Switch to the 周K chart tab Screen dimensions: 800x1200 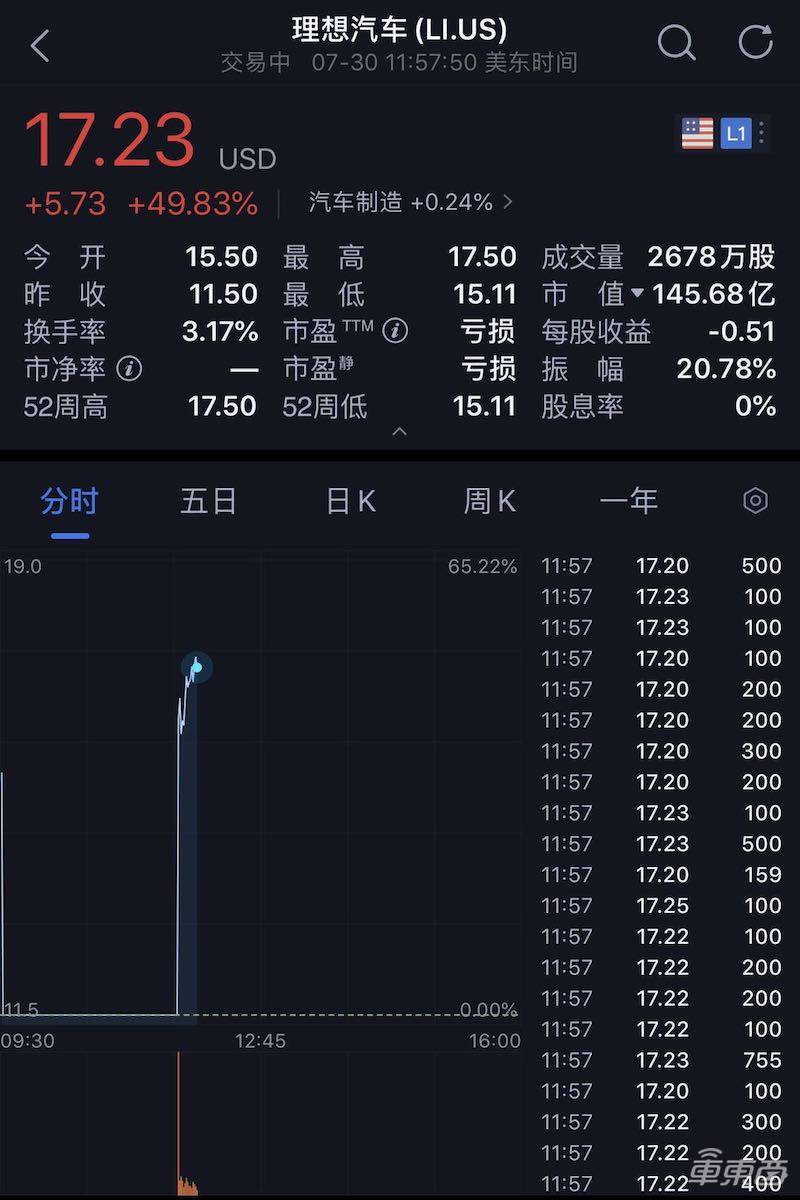489,501
